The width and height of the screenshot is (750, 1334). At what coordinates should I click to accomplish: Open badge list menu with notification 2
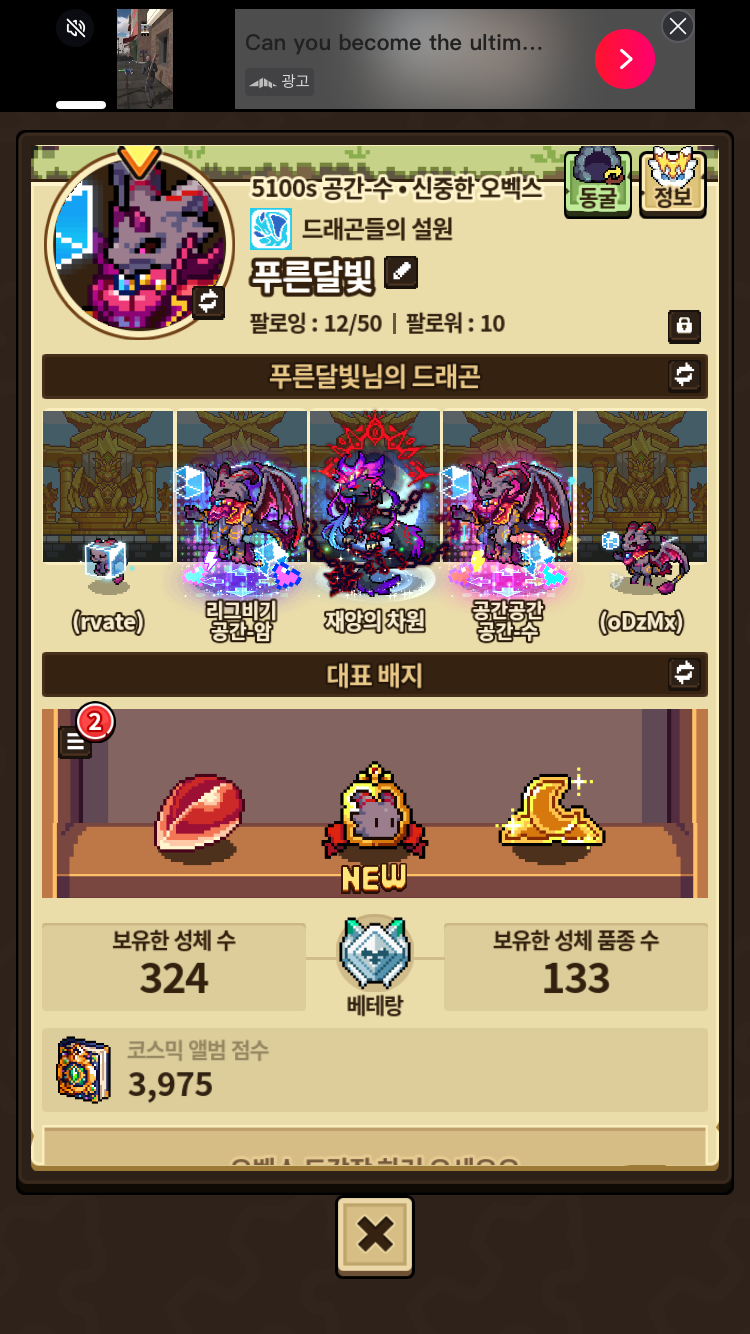76,741
